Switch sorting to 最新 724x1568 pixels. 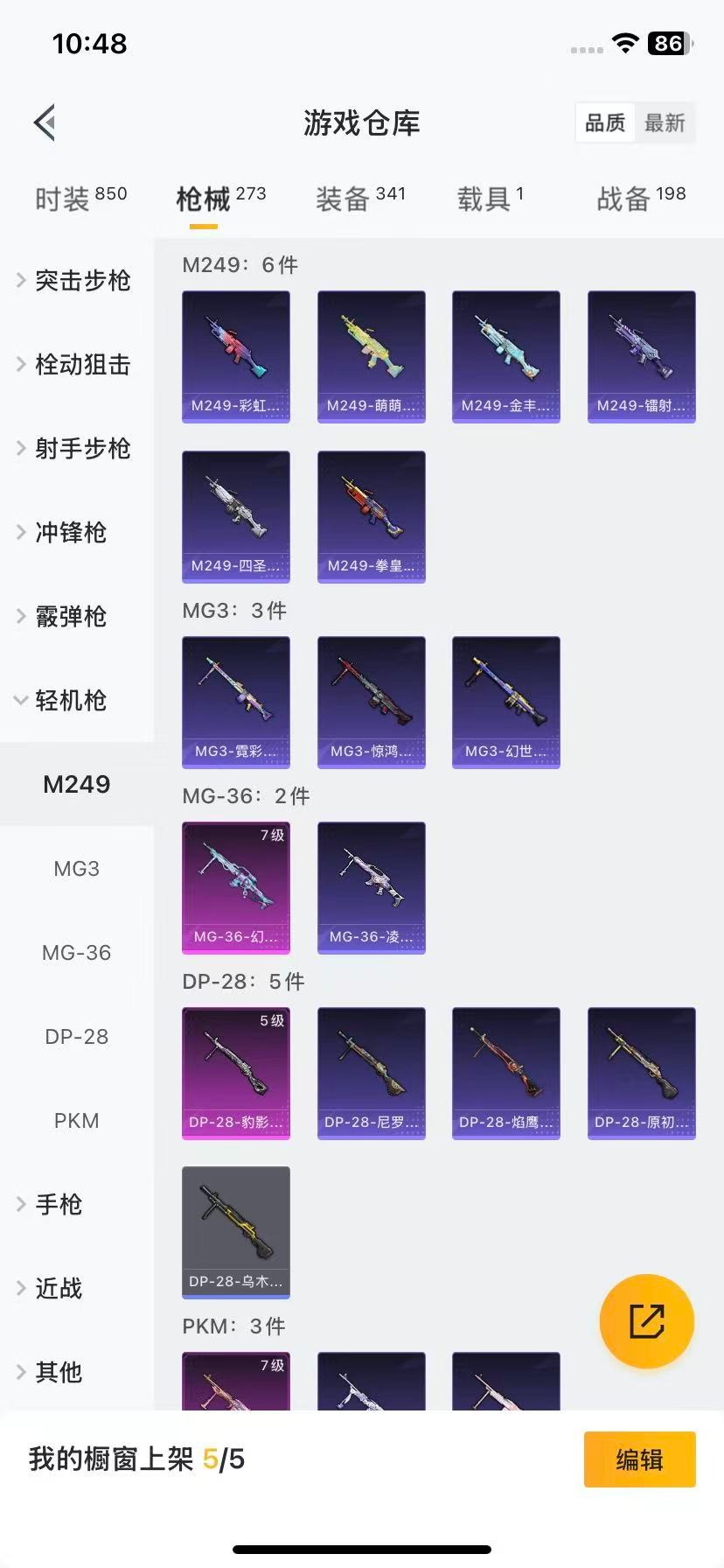(665, 122)
